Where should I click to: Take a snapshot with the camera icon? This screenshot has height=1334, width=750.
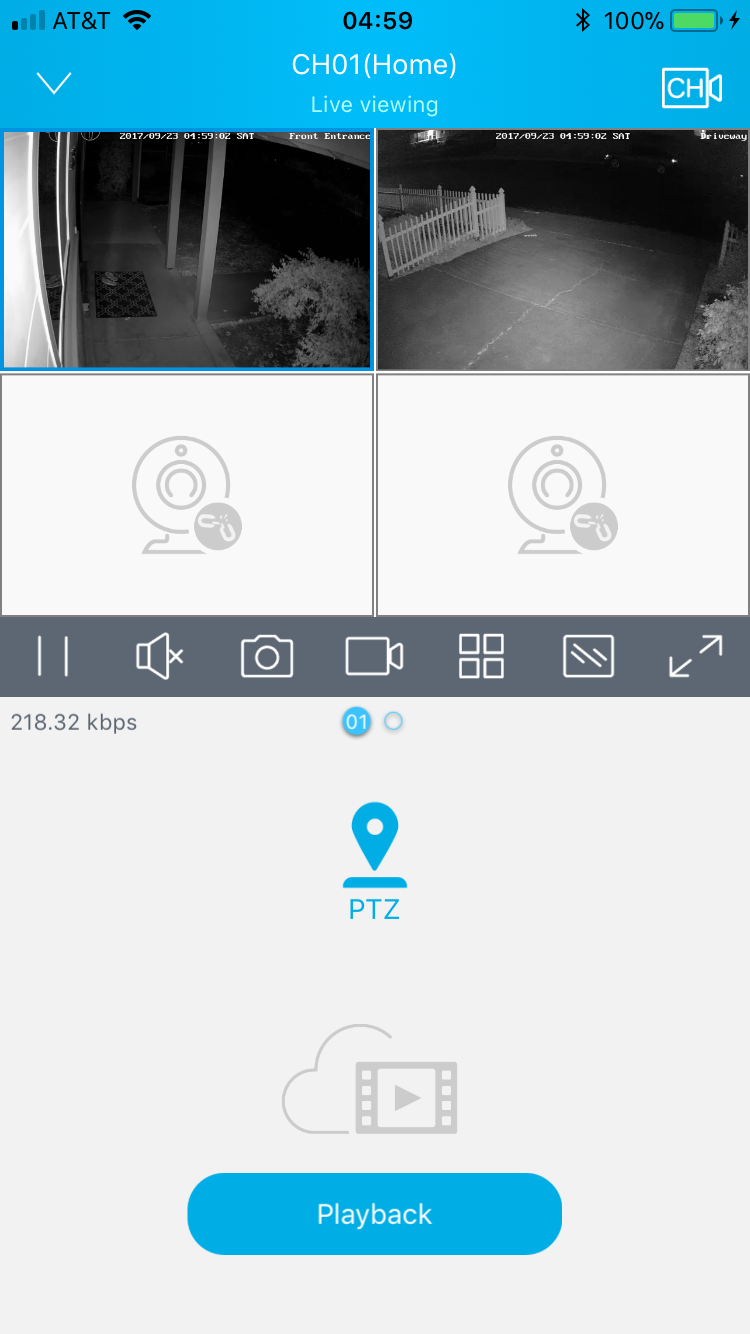(267, 657)
